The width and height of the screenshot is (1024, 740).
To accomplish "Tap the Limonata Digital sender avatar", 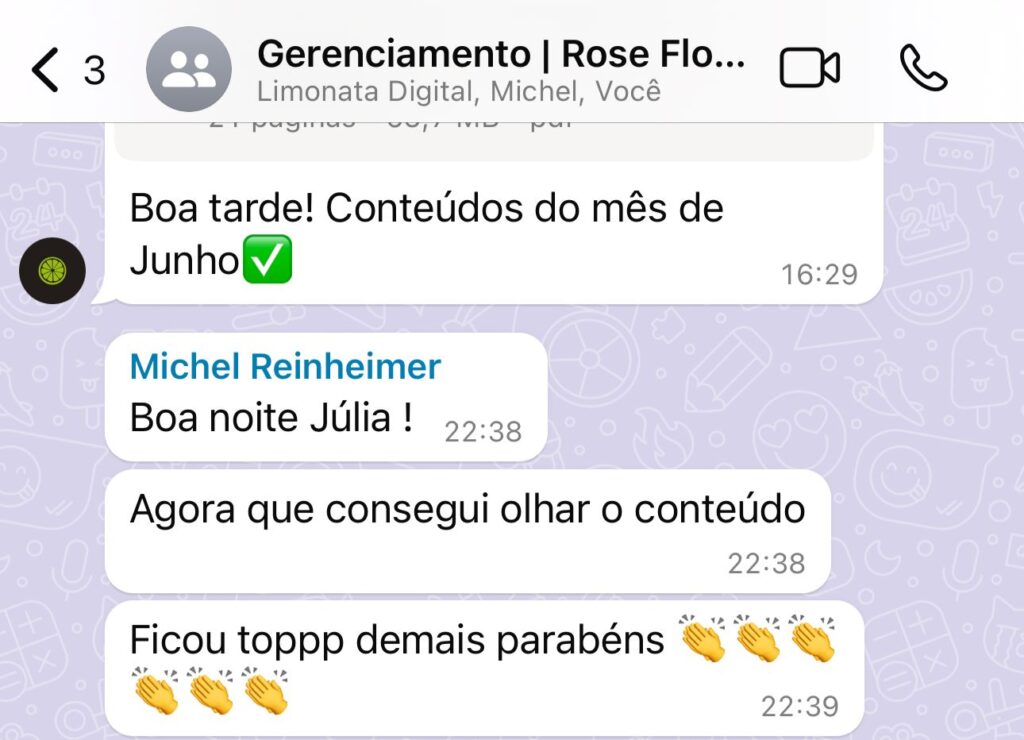I will click(52, 271).
